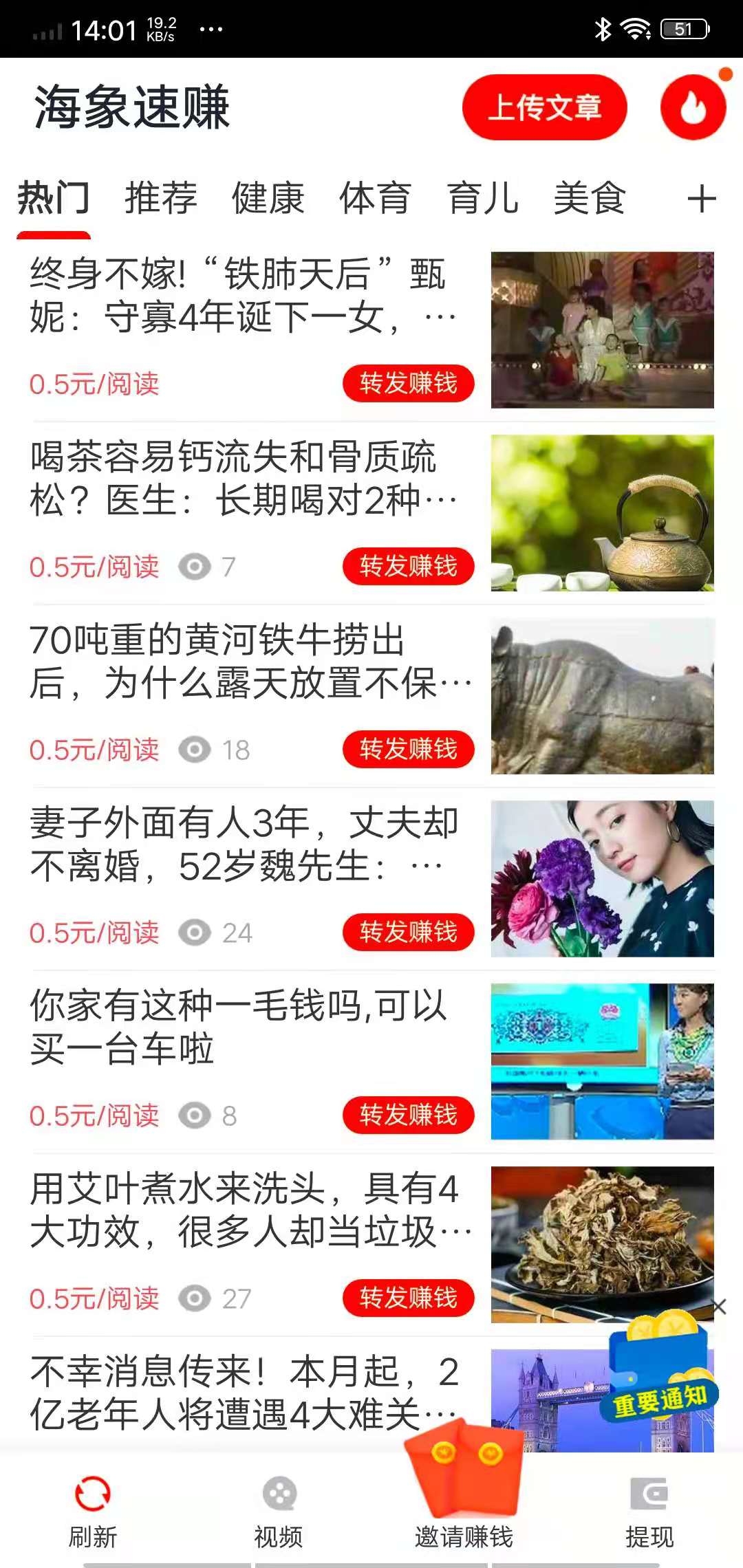
Task: Tap the 上传文章 upload button
Action: [544, 107]
